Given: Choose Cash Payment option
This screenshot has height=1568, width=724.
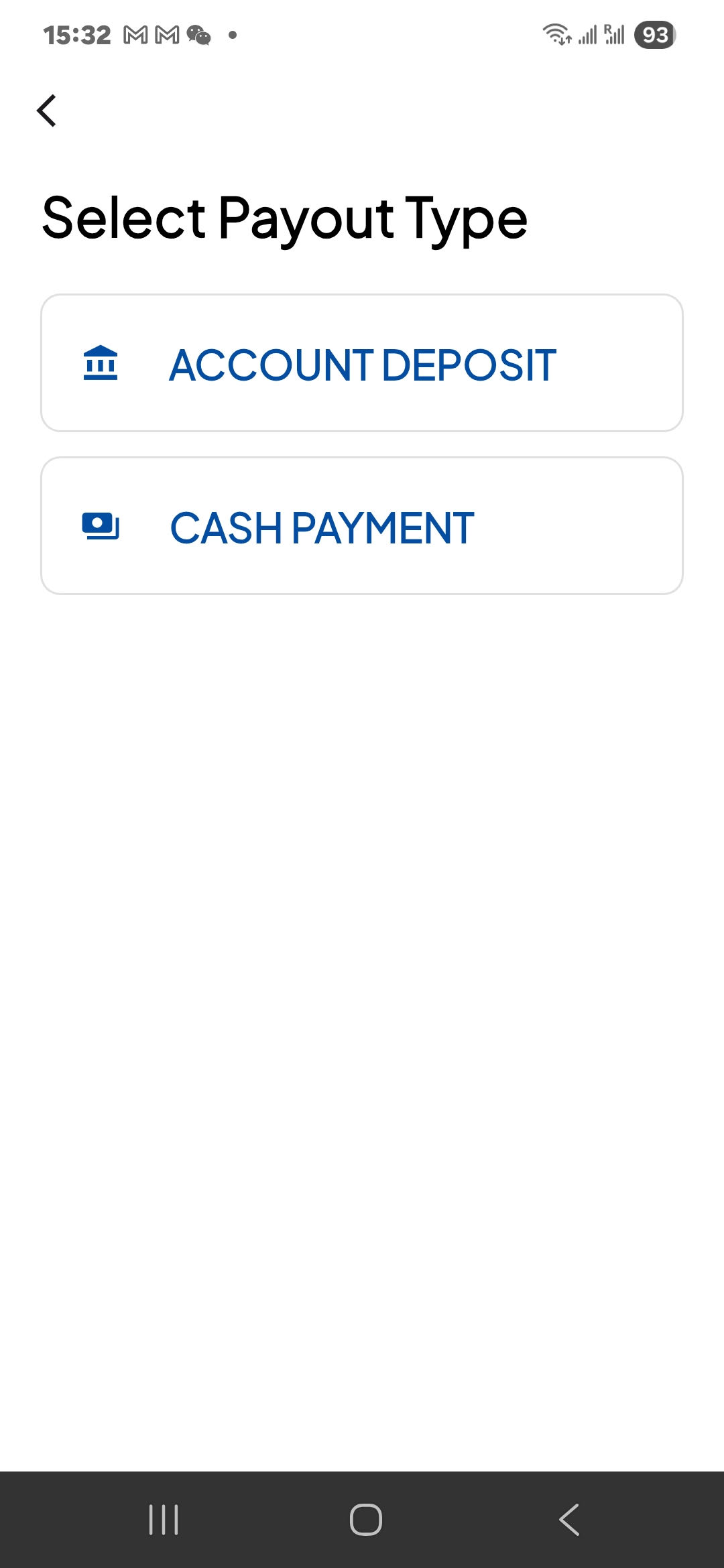Looking at the screenshot, I should 362,526.
